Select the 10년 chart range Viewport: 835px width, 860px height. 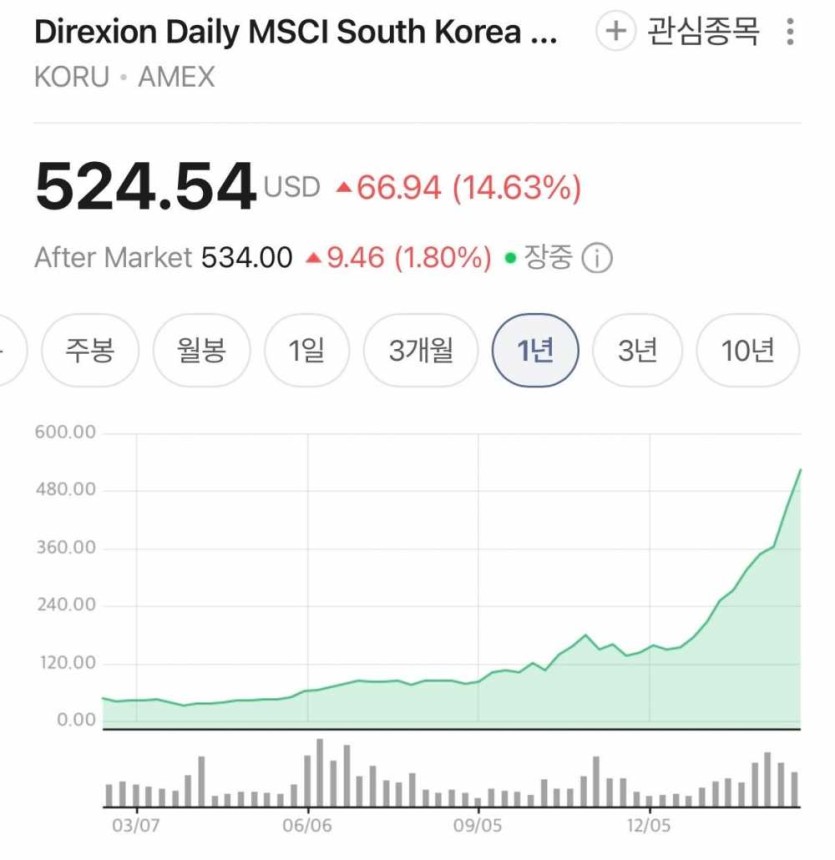coord(748,350)
